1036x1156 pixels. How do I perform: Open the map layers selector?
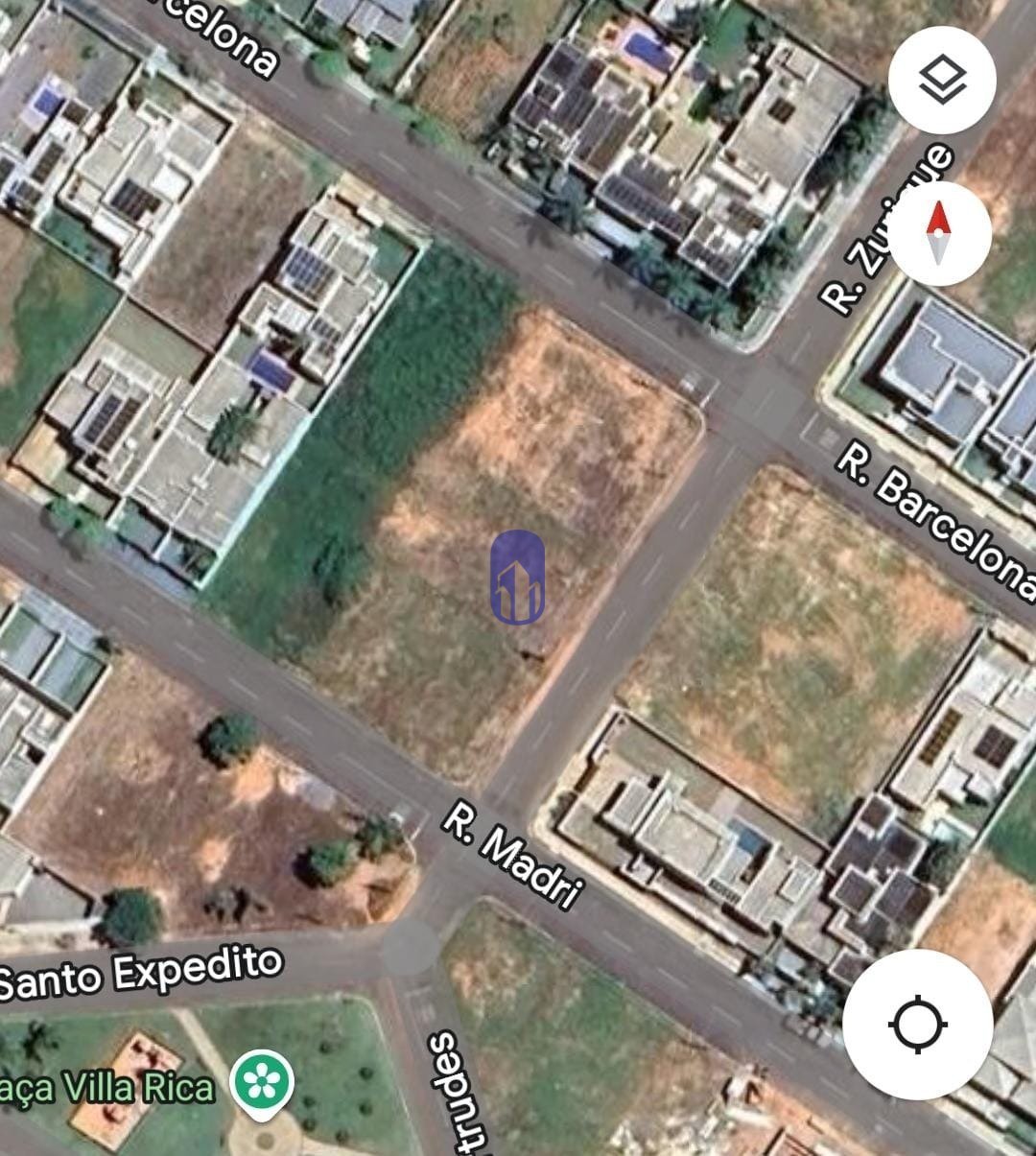pos(942,79)
